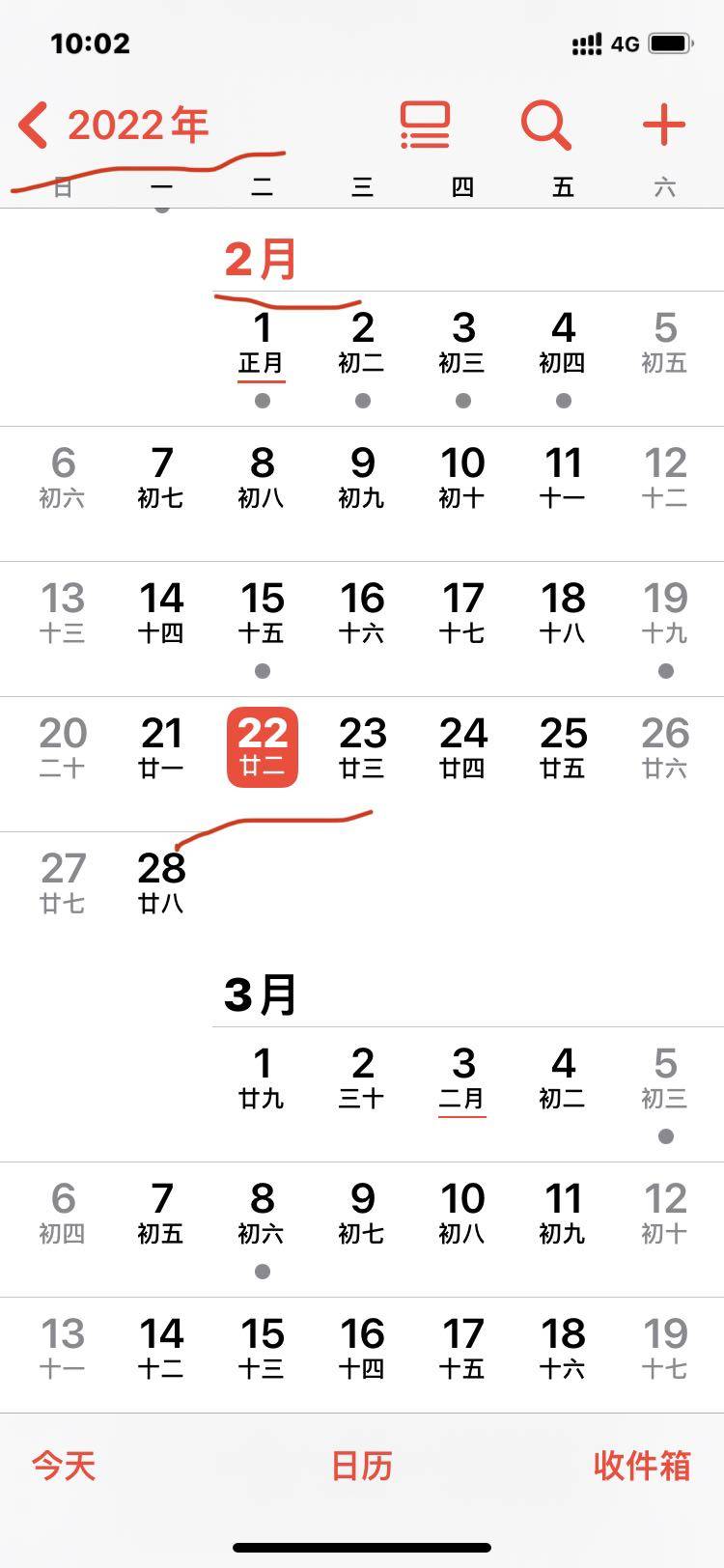Jump to today with 今天
724x1568 pixels.
(64, 1466)
